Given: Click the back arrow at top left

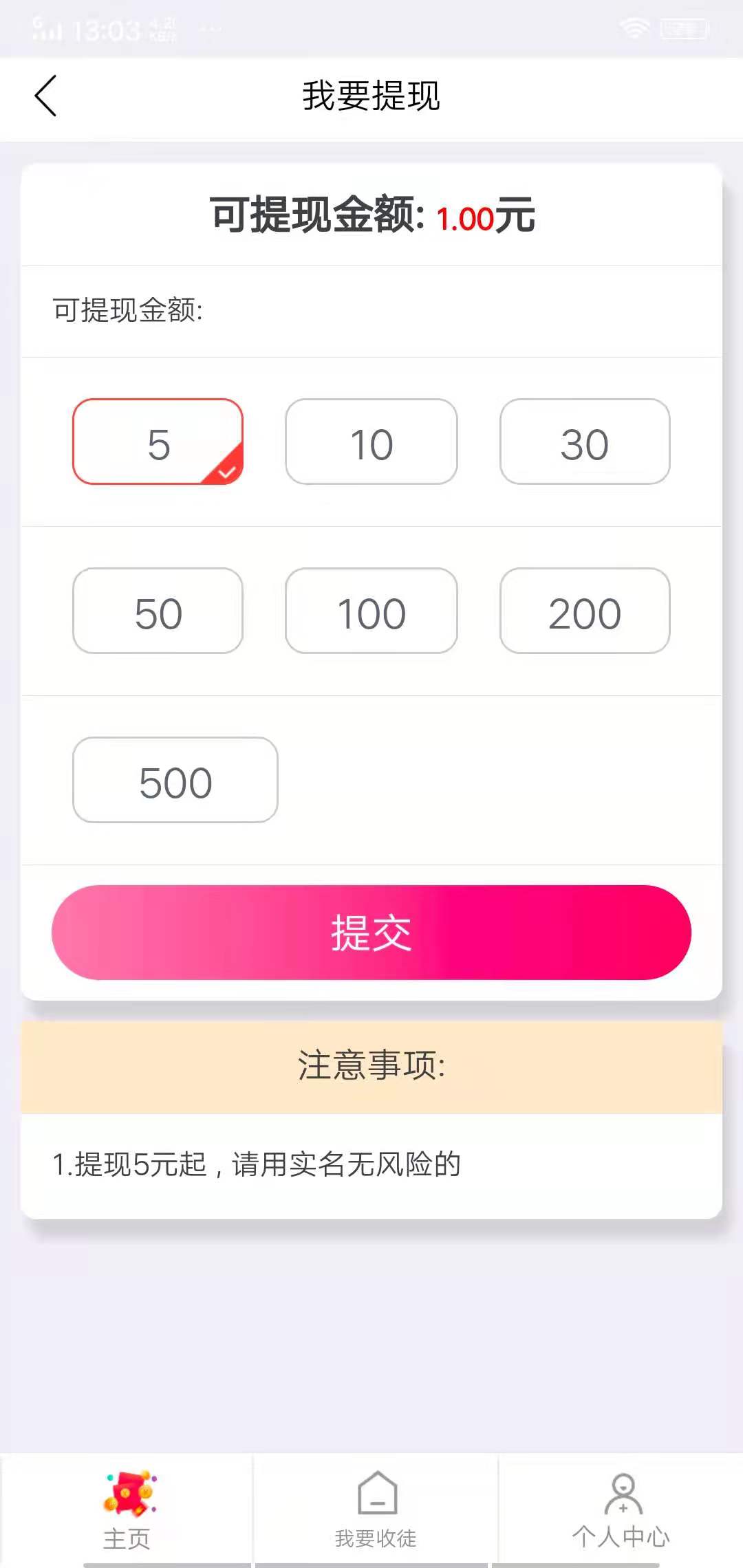Looking at the screenshot, I should pos(45,96).
